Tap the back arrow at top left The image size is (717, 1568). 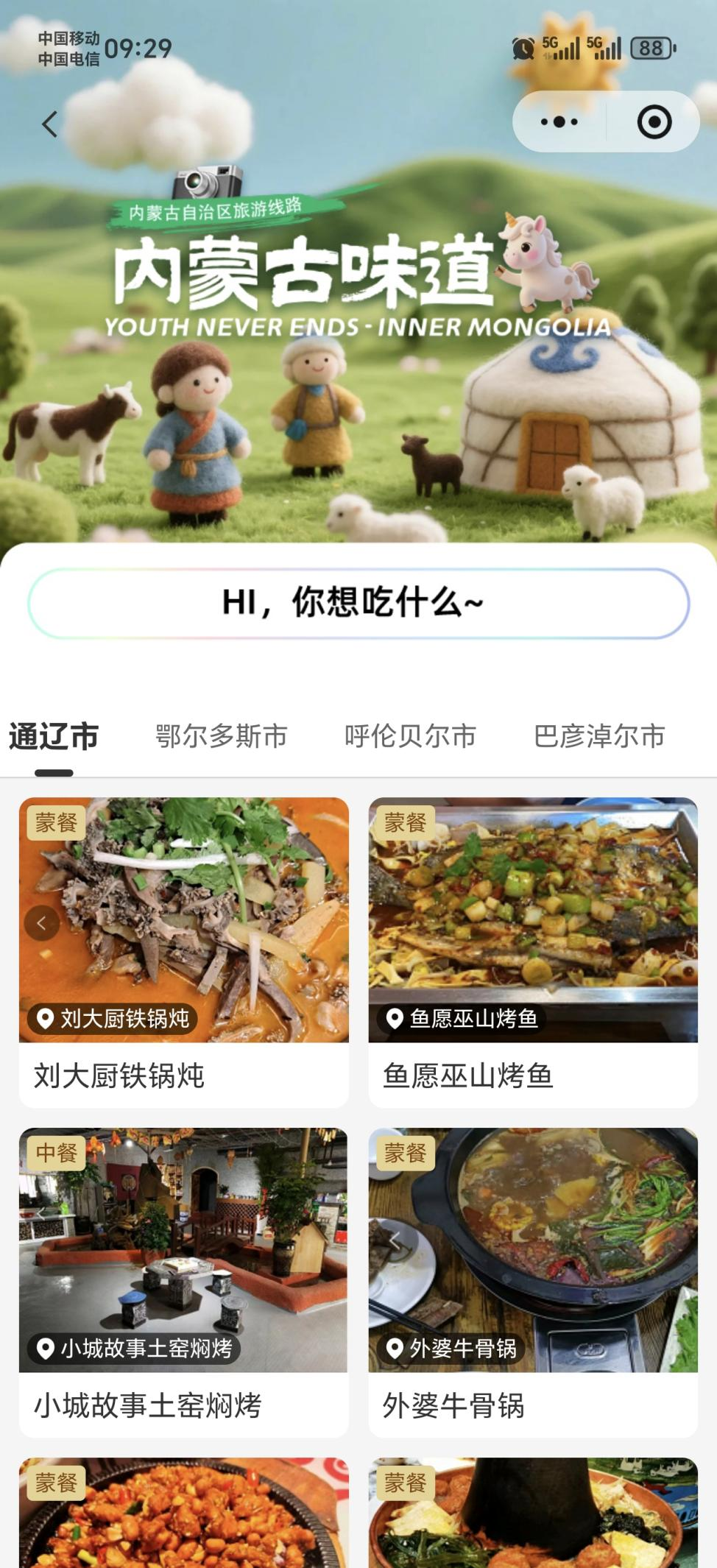49,122
